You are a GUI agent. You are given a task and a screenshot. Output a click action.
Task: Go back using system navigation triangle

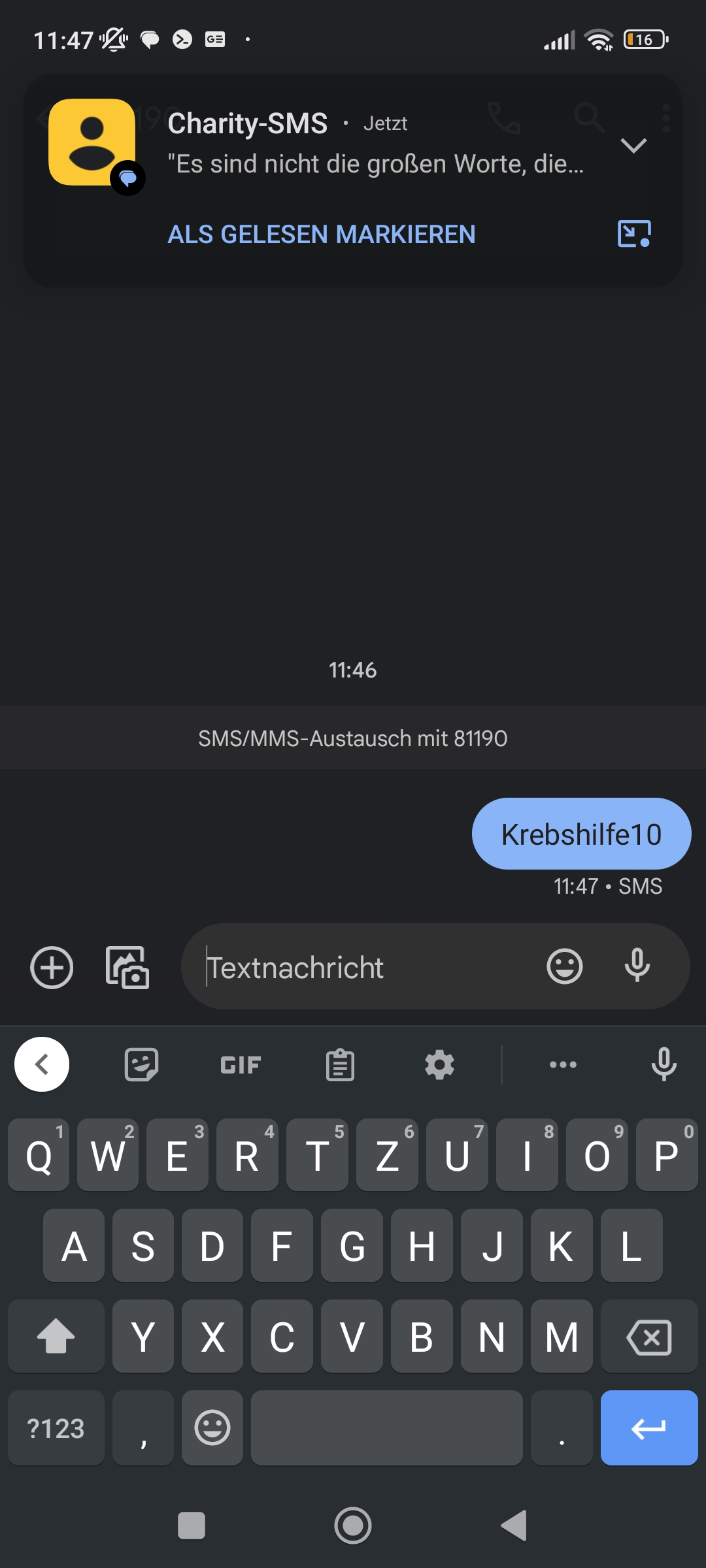514,1526
